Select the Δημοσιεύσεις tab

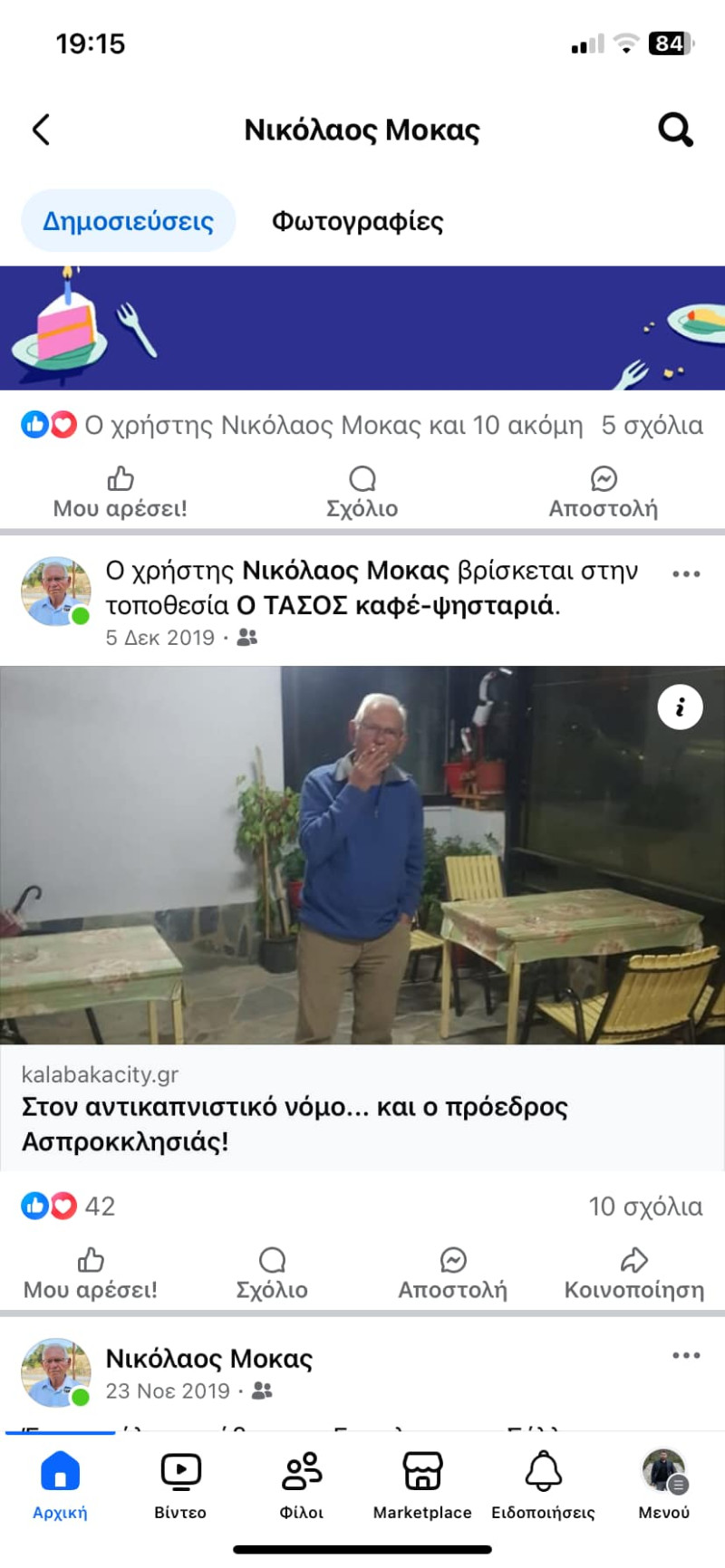(x=128, y=221)
